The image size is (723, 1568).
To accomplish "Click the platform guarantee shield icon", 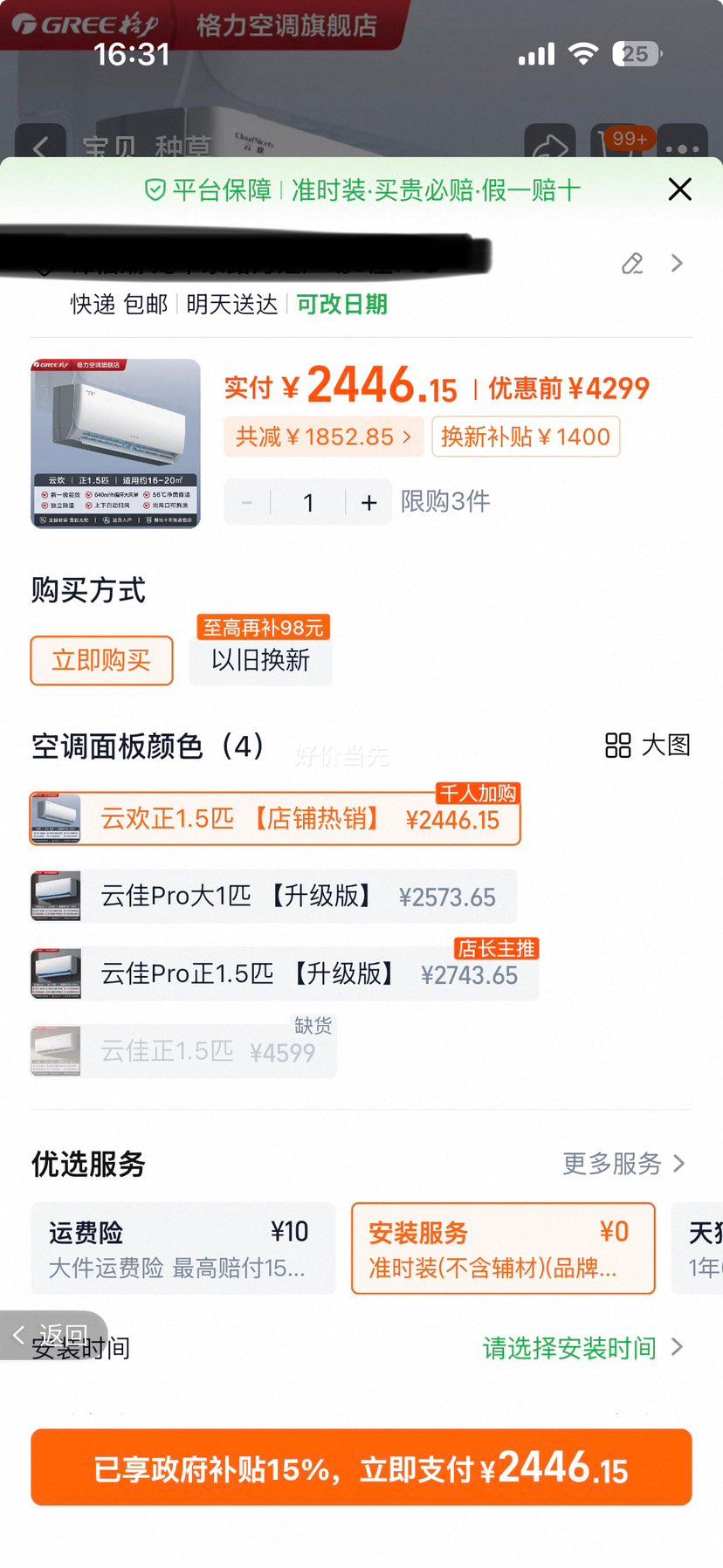I will tap(154, 189).
